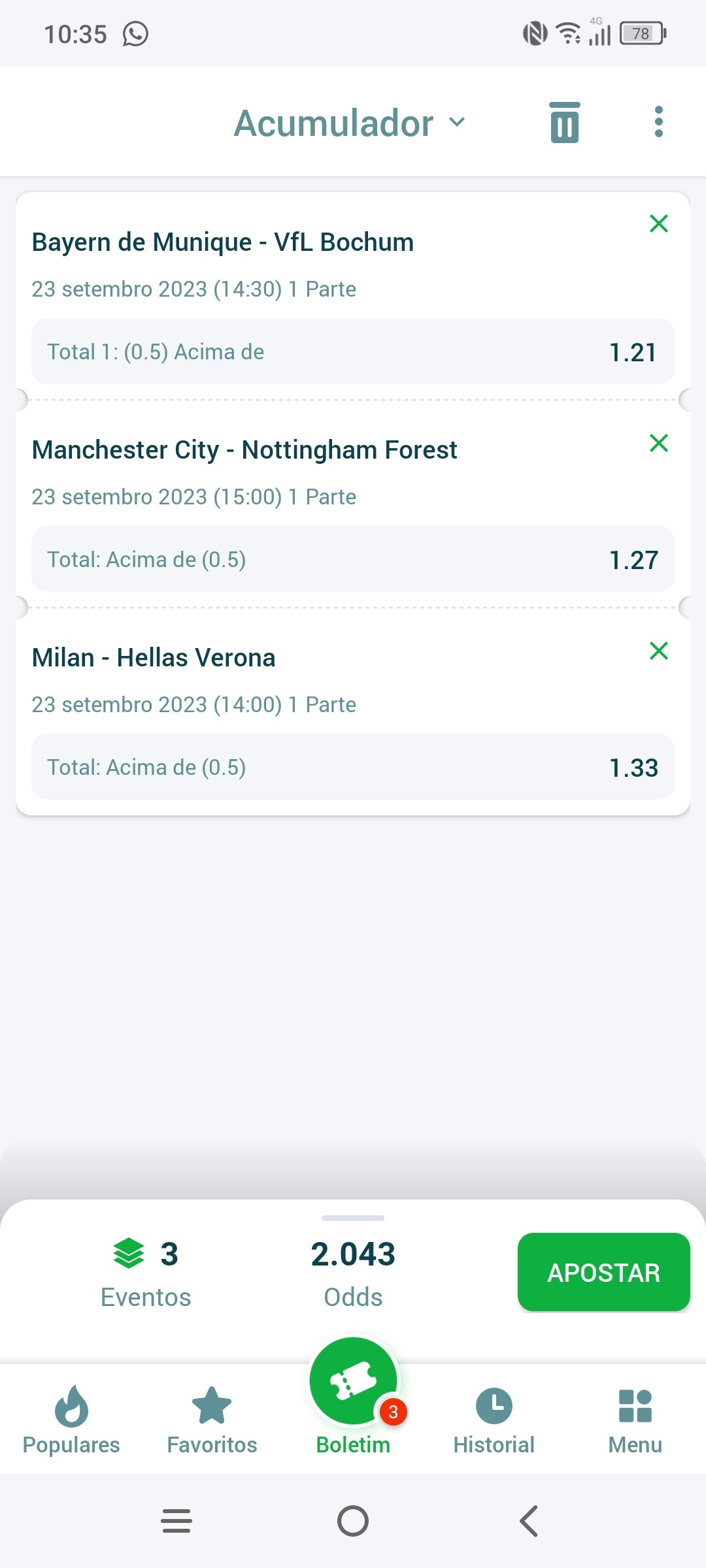Tap the bet slip panel's drag handle

pyautogui.click(x=353, y=1218)
